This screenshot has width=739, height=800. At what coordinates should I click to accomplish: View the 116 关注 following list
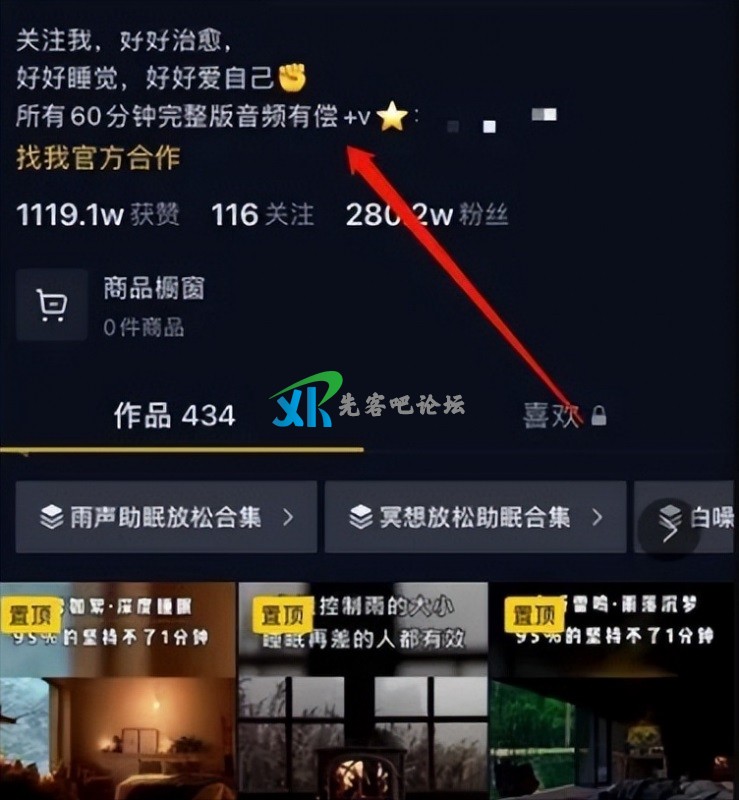(x=262, y=214)
